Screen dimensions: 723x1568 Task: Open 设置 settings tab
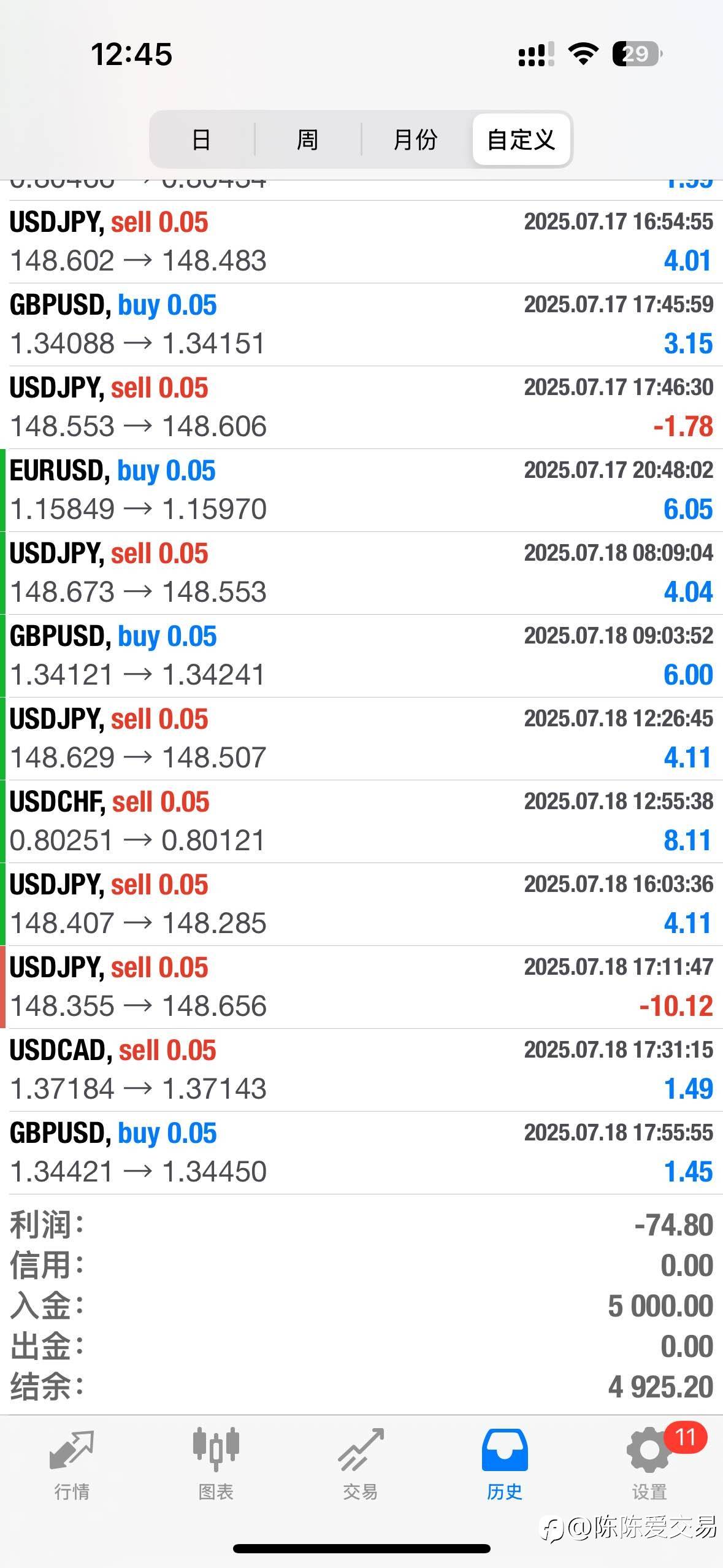pos(649,1465)
